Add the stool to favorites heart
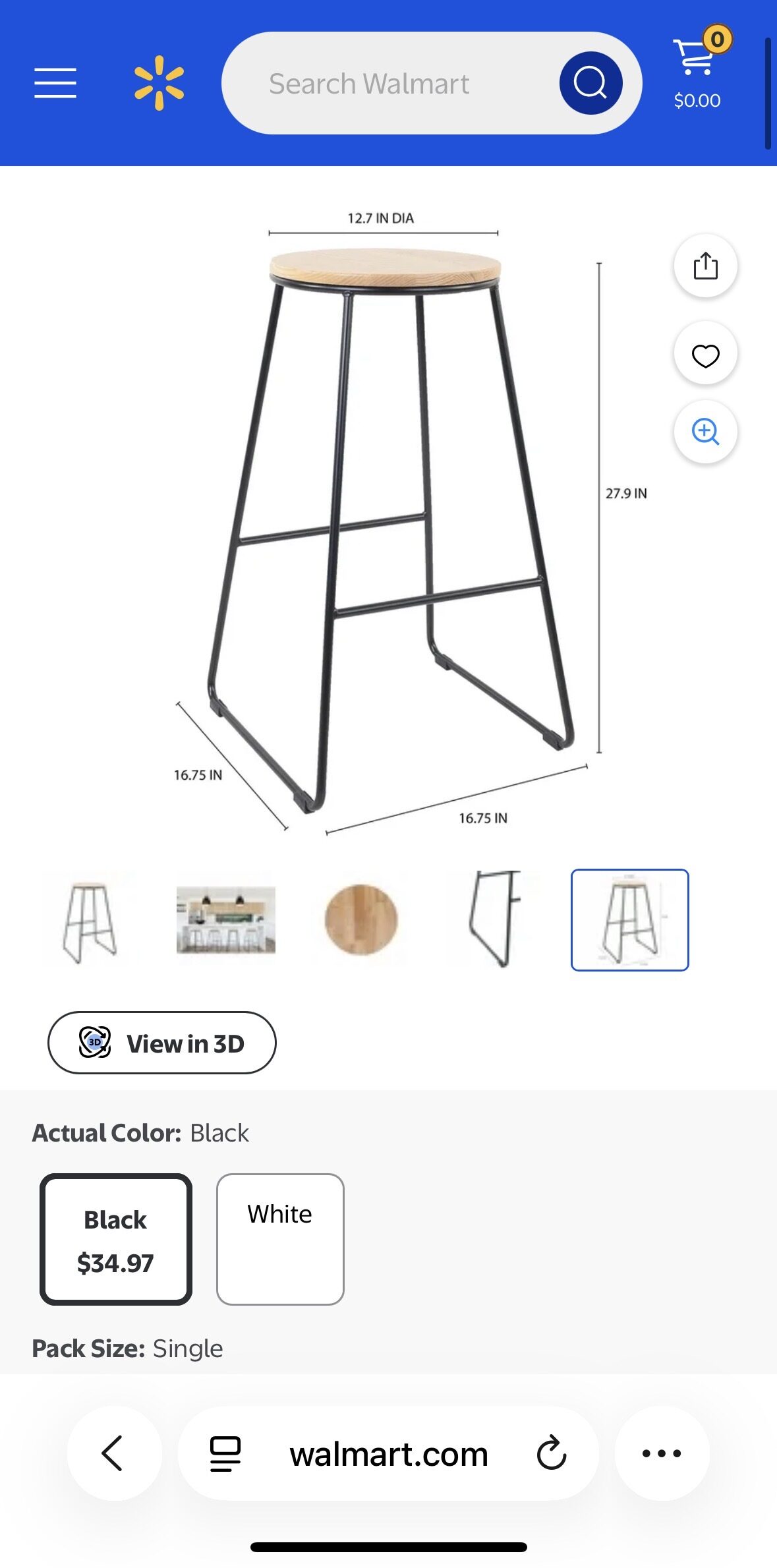The width and height of the screenshot is (777, 1568). pyautogui.click(x=705, y=356)
